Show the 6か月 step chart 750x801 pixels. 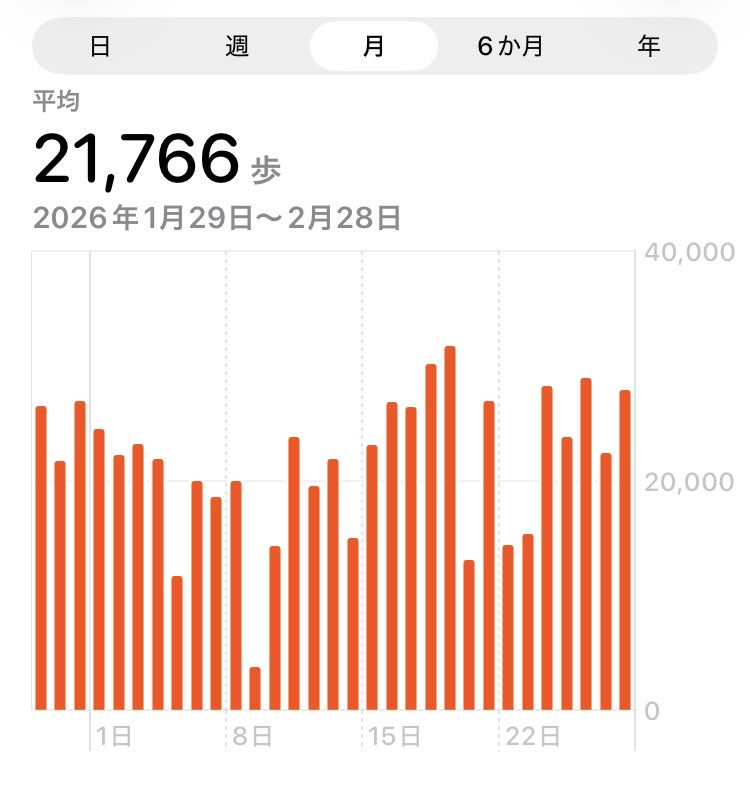(x=511, y=46)
